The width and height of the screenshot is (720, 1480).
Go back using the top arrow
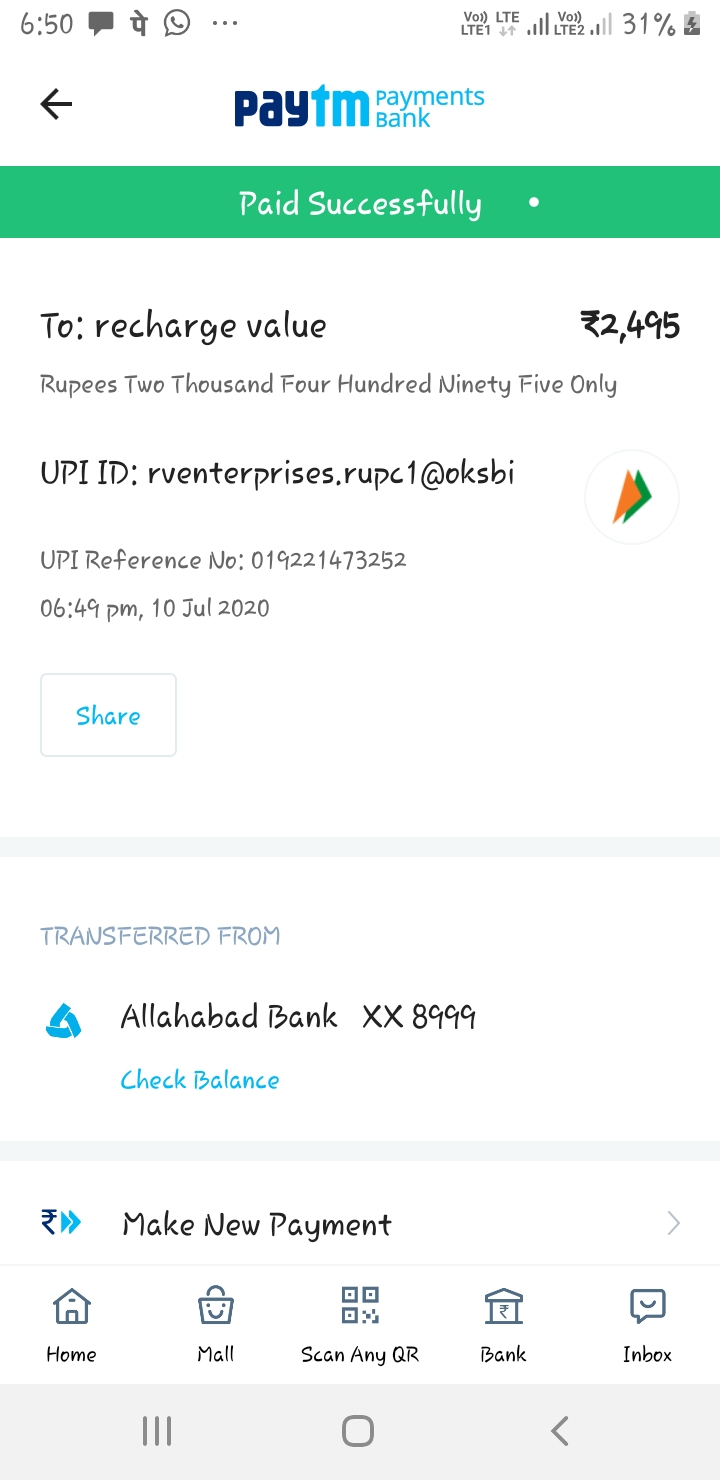click(x=56, y=104)
